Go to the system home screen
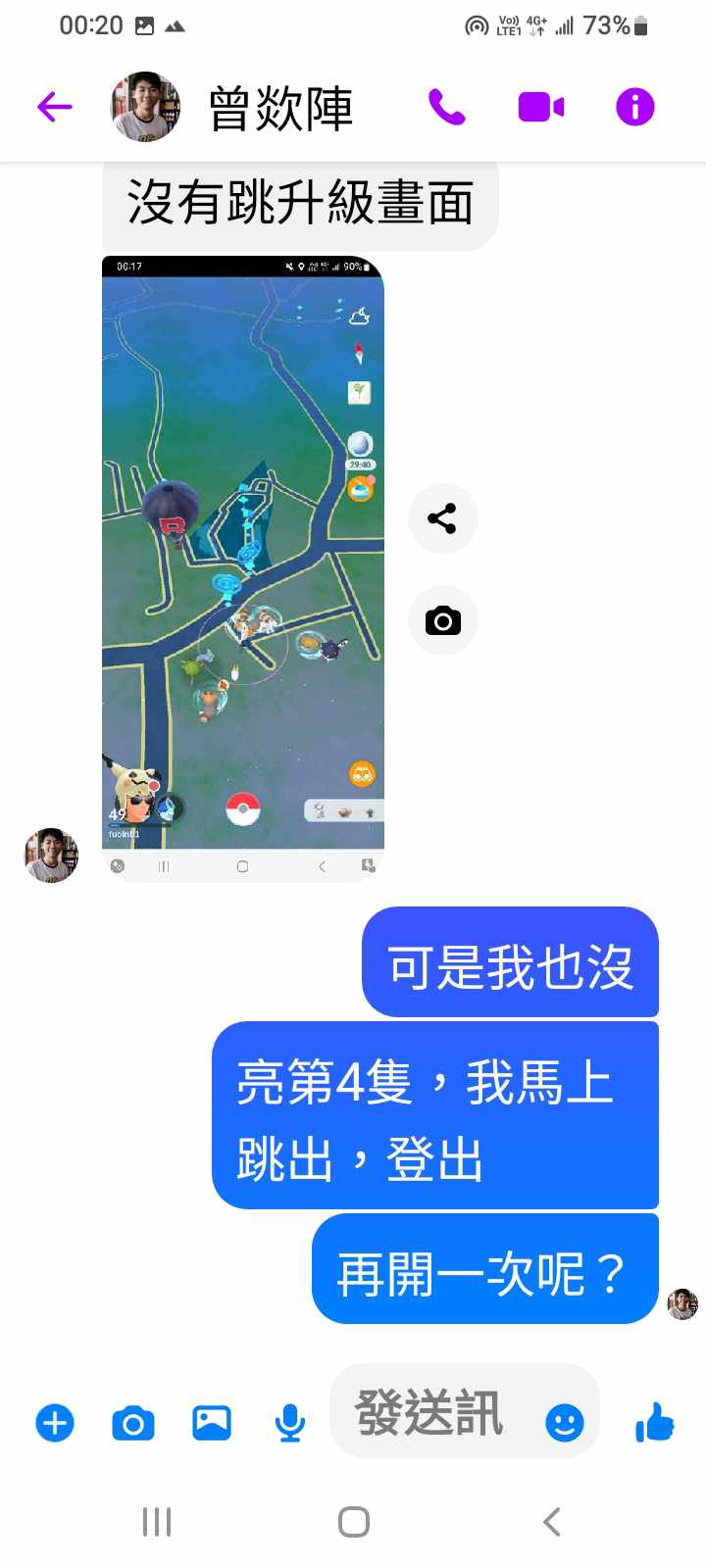Screen dimensions: 706x1568 [x=353, y=1522]
